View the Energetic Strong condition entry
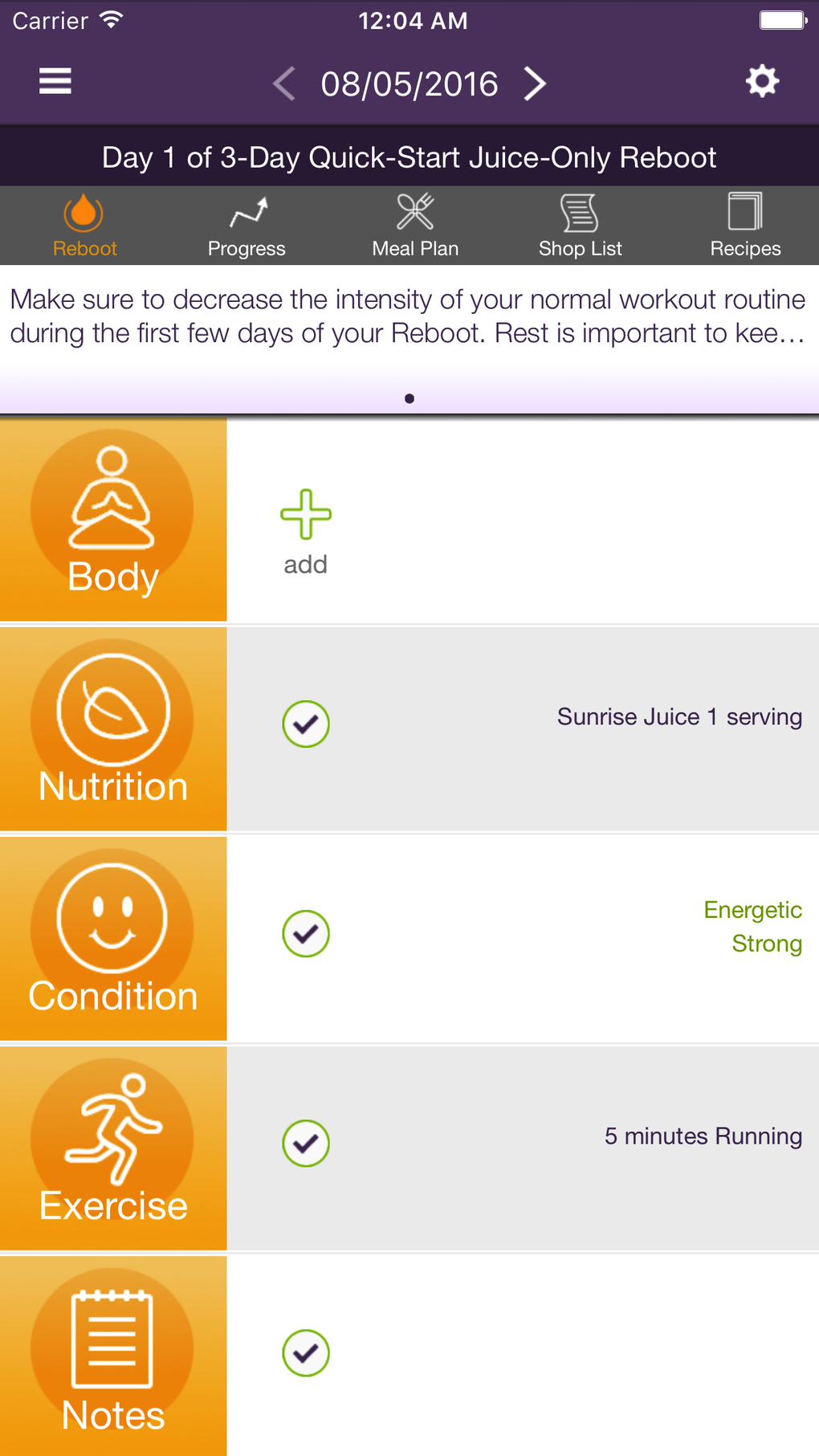Image resolution: width=819 pixels, height=1456 pixels. 752,927
